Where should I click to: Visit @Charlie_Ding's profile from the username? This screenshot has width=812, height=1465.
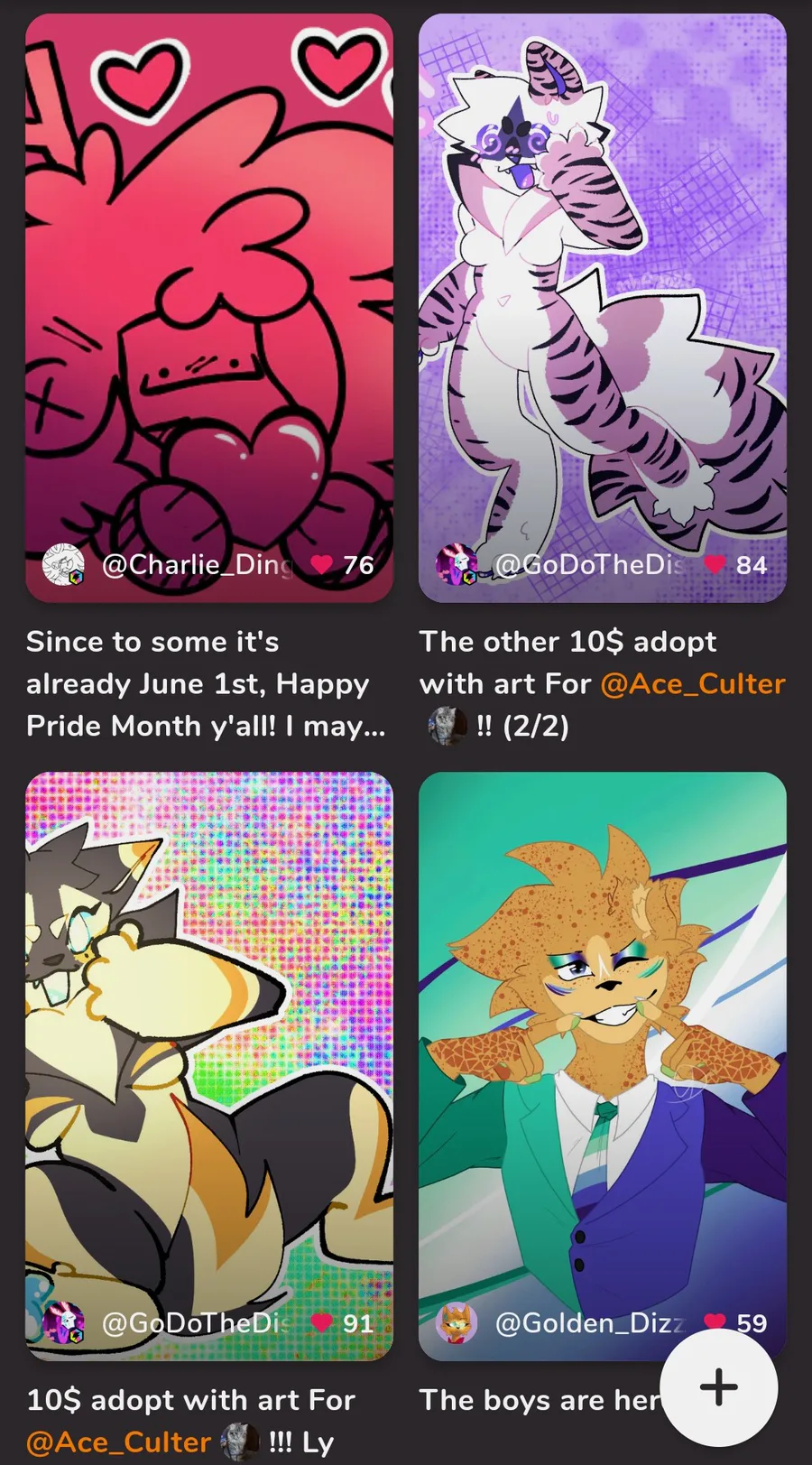pos(197,565)
